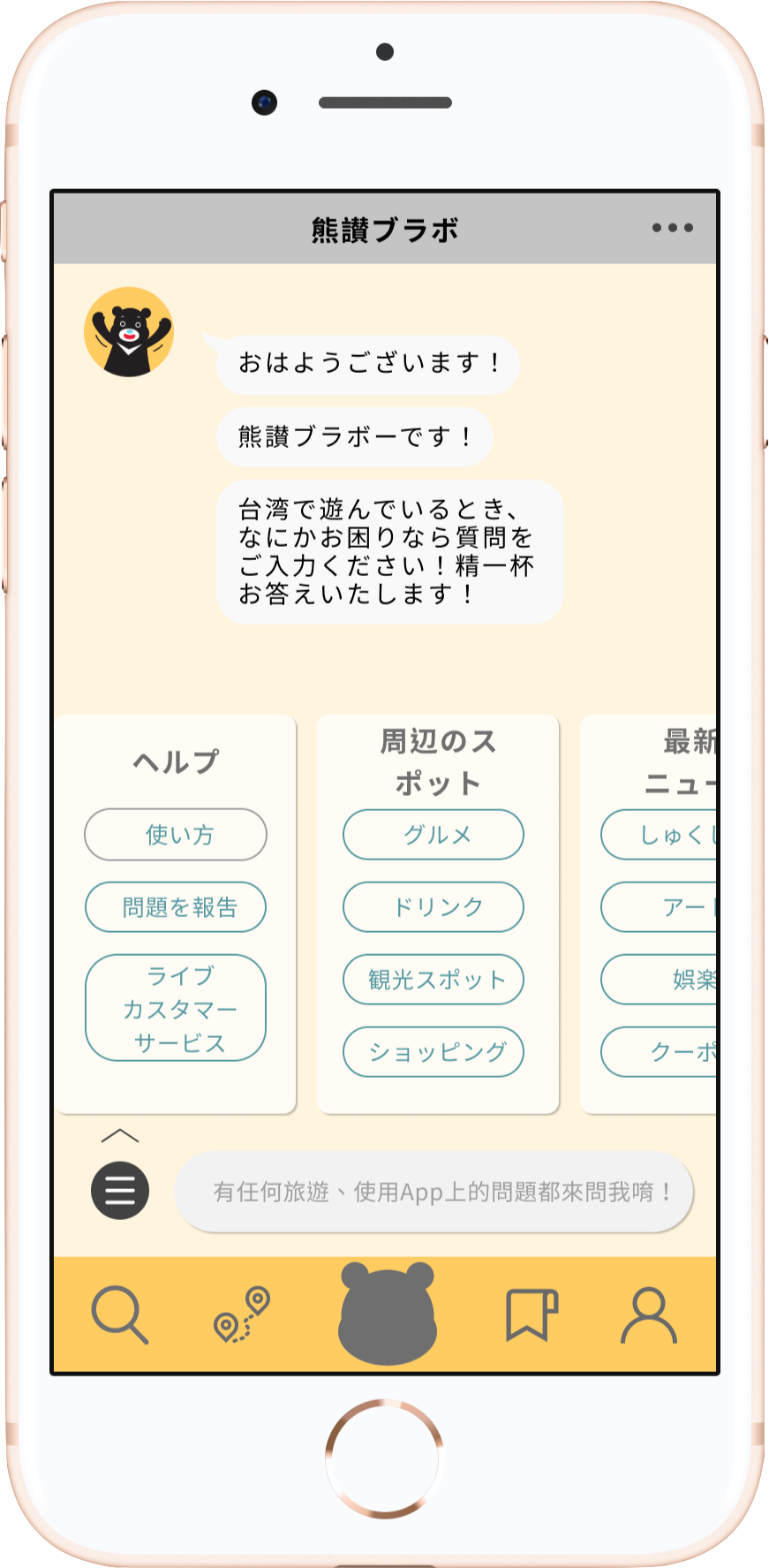The image size is (769, 1568).
Task: Collapse the panel with the up chevron
Action: click(120, 1135)
